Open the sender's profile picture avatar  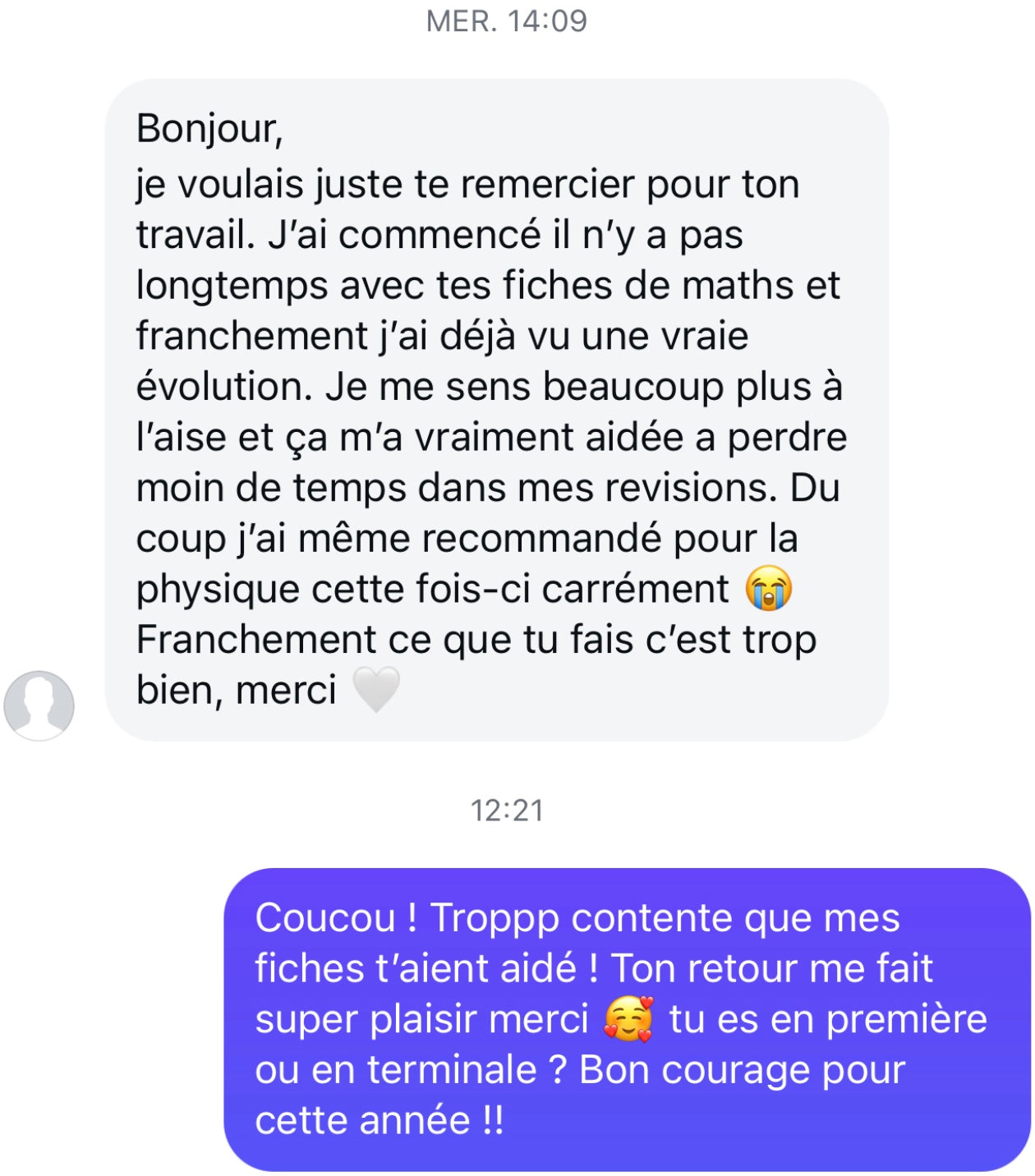click(x=39, y=705)
